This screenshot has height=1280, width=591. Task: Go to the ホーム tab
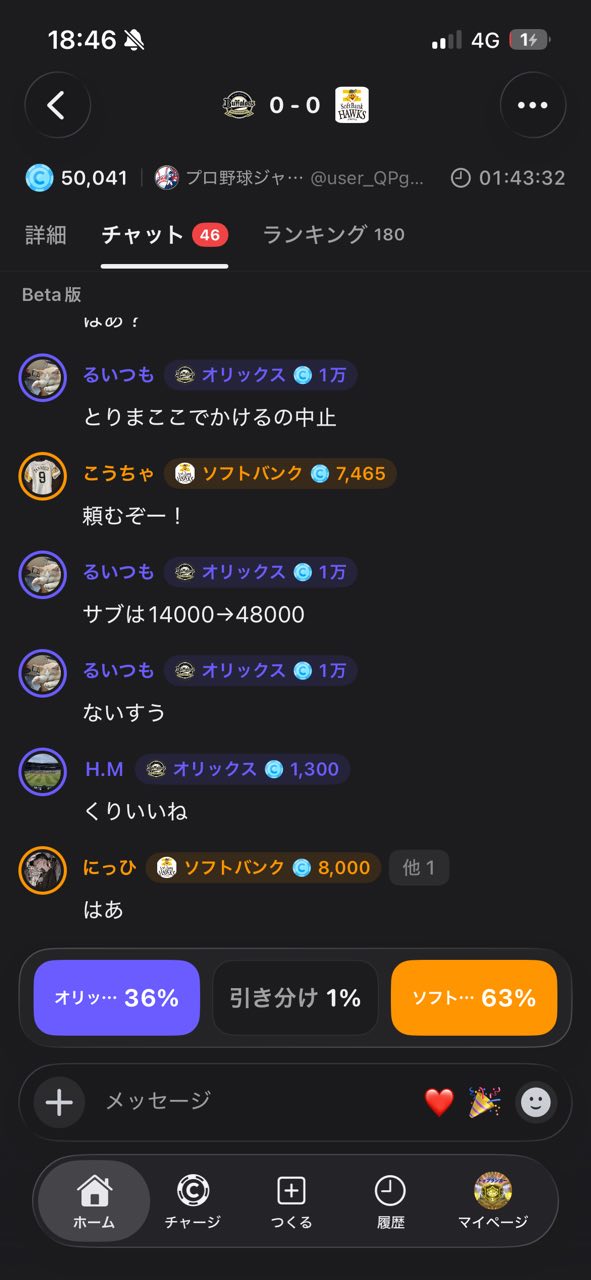coord(94,1201)
